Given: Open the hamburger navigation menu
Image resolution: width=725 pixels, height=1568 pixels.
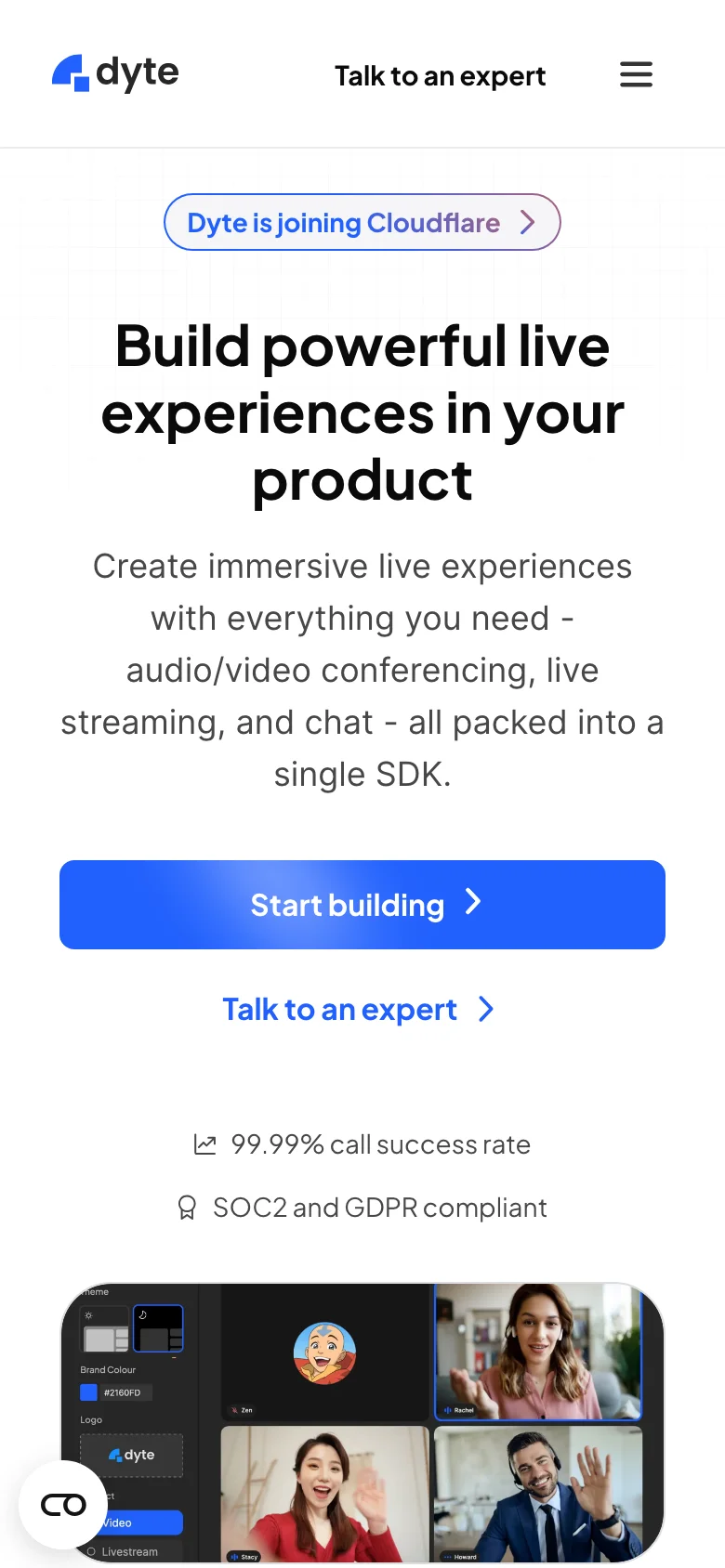Looking at the screenshot, I should coord(636,74).
